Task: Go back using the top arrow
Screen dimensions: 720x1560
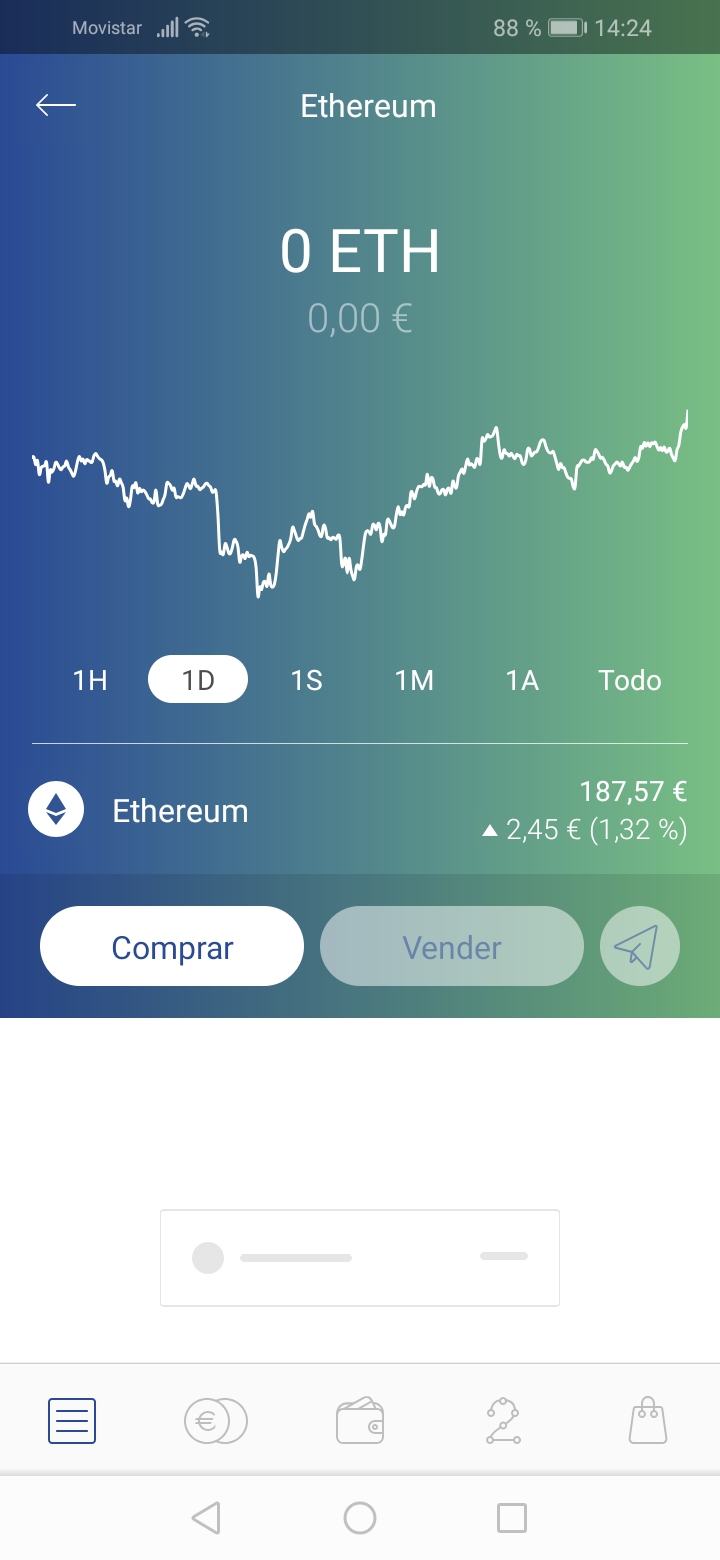Action: click(56, 106)
